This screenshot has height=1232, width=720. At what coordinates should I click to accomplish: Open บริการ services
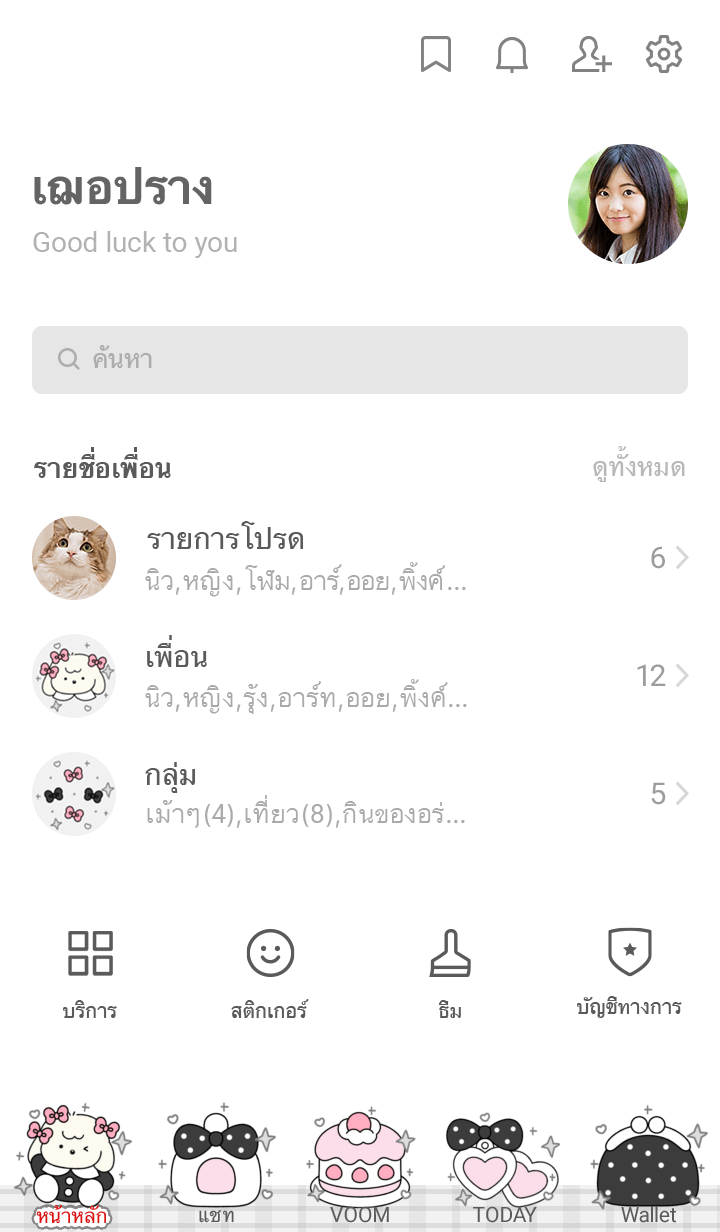[90, 972]
